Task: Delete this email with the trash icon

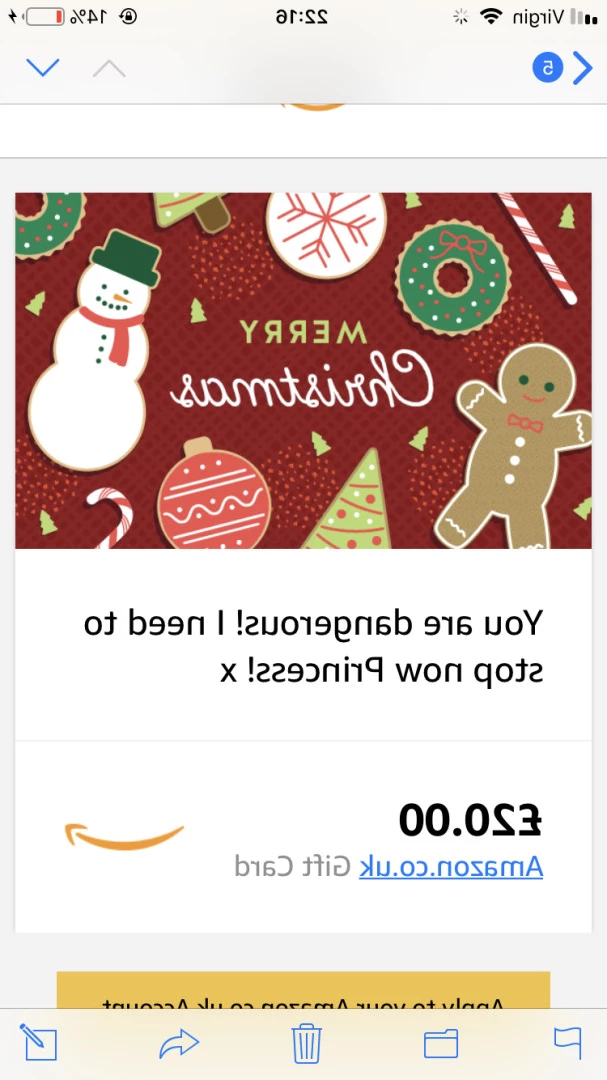Action: 307,1043
